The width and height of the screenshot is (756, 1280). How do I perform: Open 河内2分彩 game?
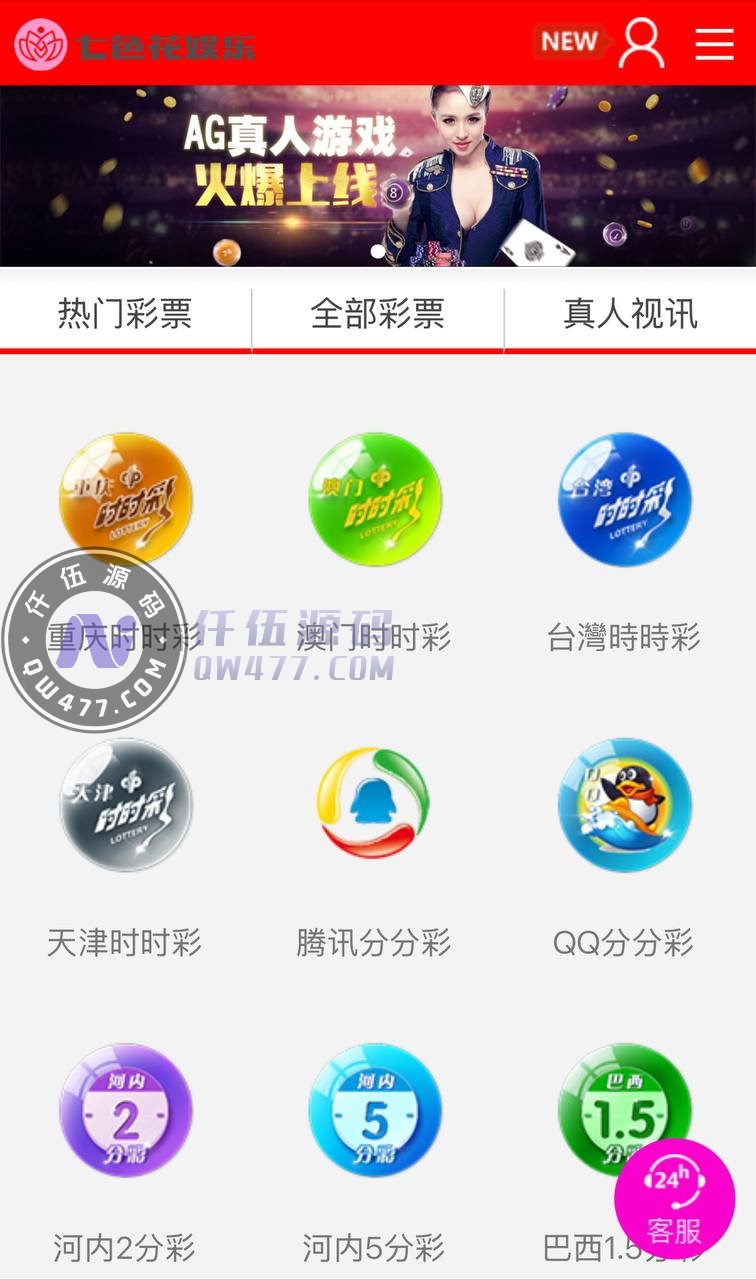click(125, 1110)
